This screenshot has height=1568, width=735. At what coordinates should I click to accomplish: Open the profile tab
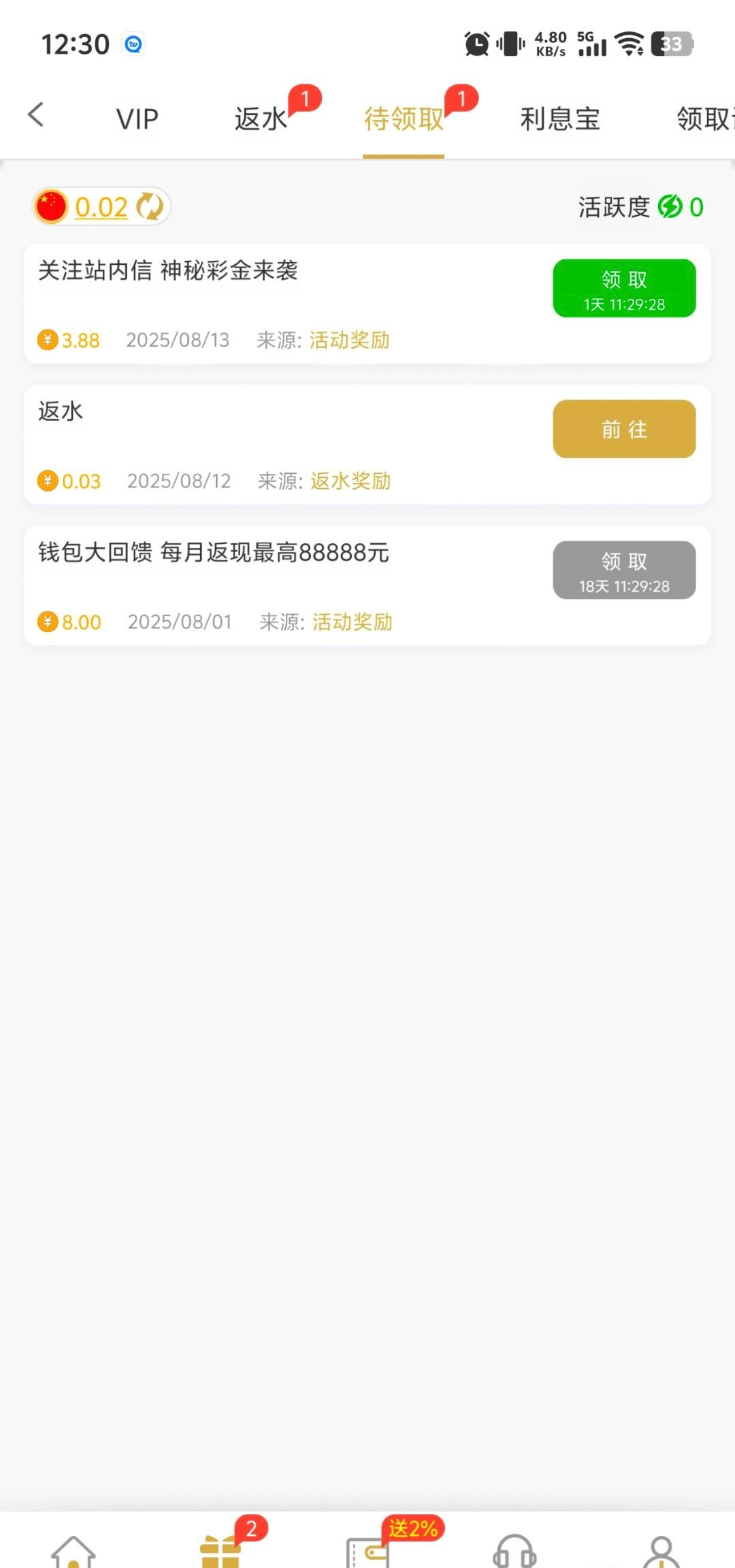click(x=661, y=1552)
